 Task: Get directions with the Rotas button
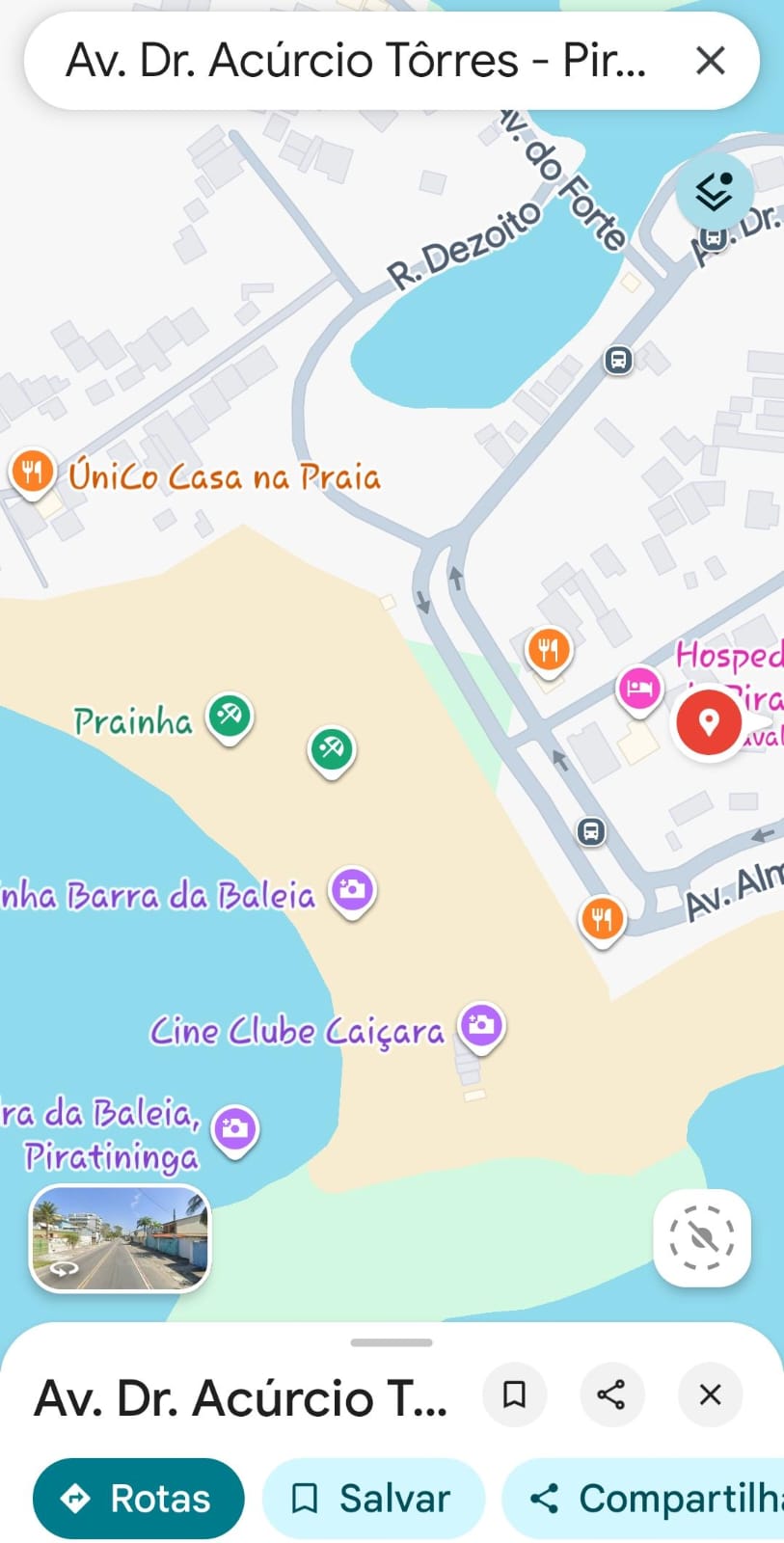(x=138, y=1499)
